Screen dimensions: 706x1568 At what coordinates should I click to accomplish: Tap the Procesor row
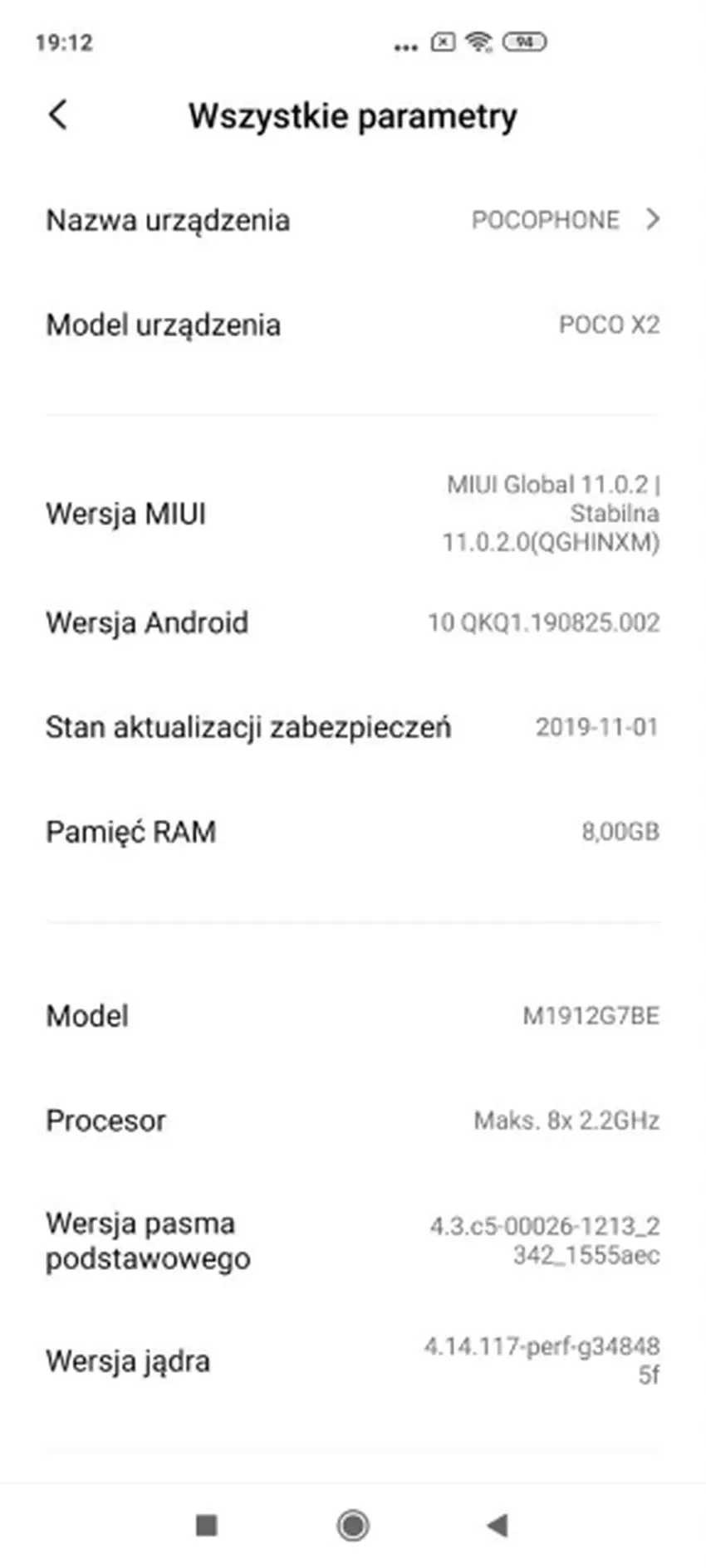coord(353,1121)
